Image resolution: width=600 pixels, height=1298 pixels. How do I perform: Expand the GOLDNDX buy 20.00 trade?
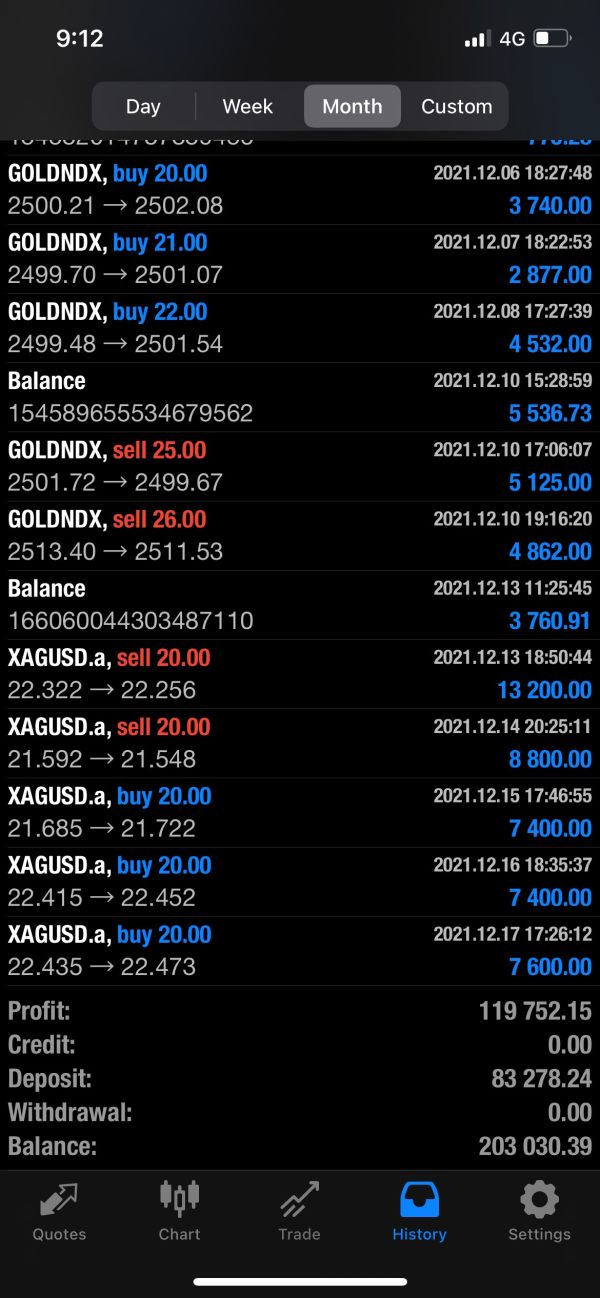(x=300, y=190)
